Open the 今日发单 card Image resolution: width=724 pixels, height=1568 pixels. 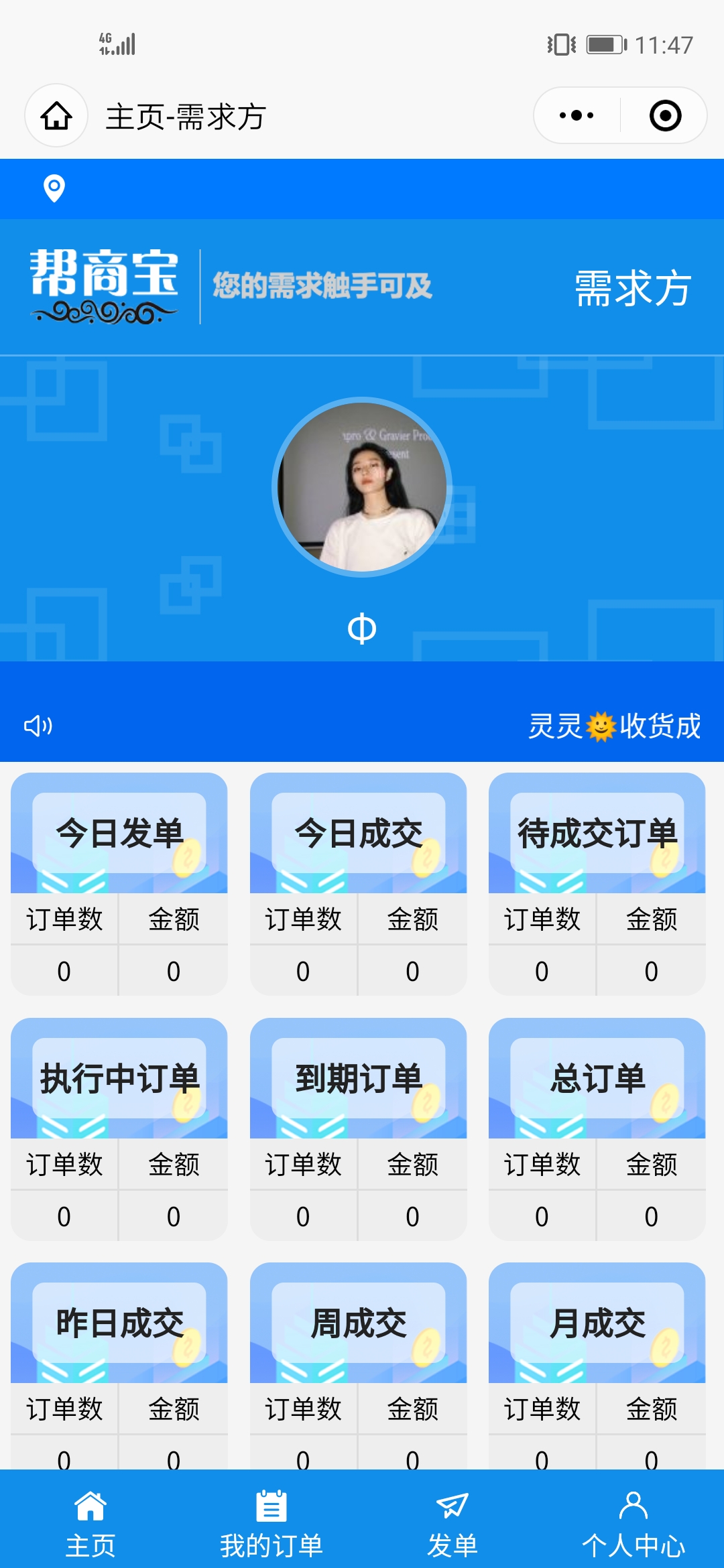pyautogui.click(x=119, y=883)
